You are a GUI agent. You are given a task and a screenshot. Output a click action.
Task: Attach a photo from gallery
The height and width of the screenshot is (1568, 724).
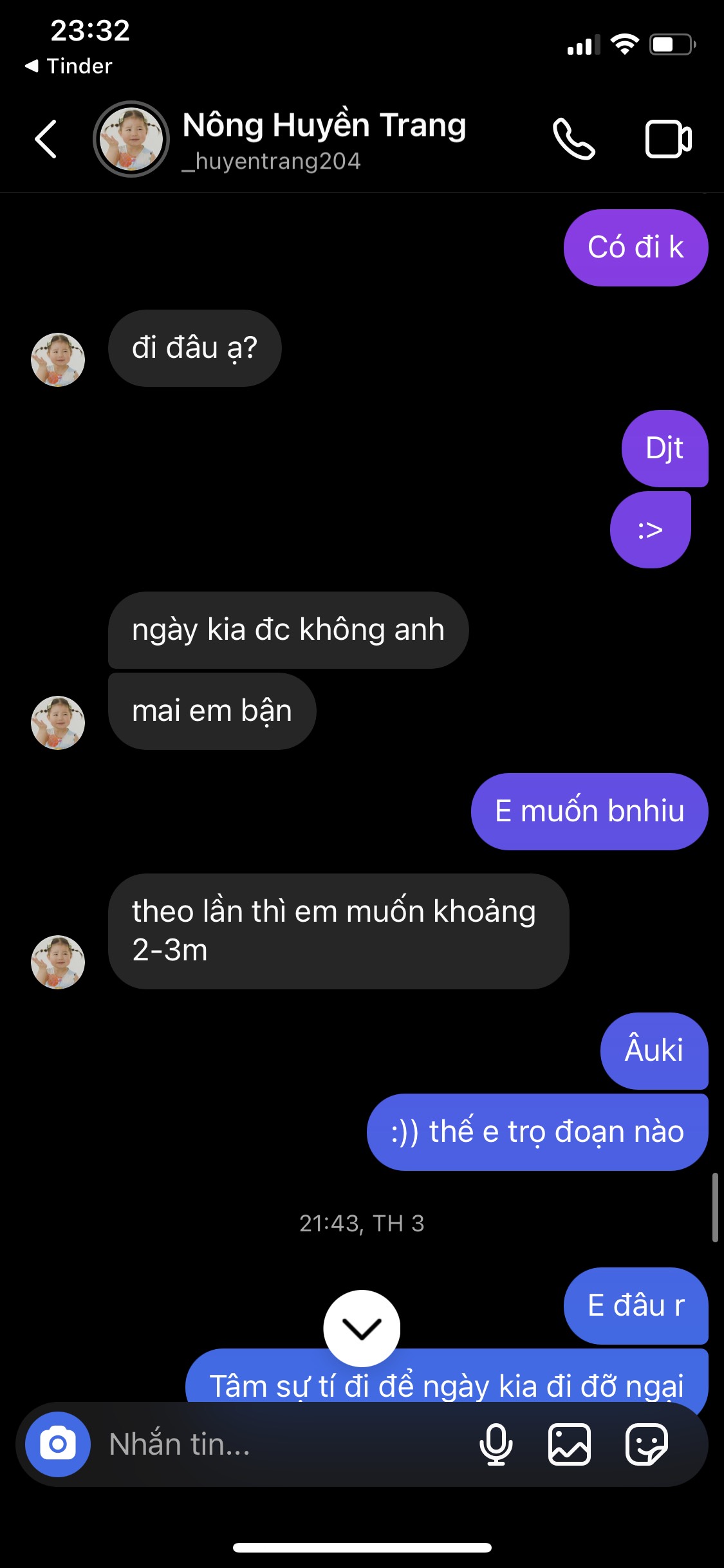[570, 1444]
